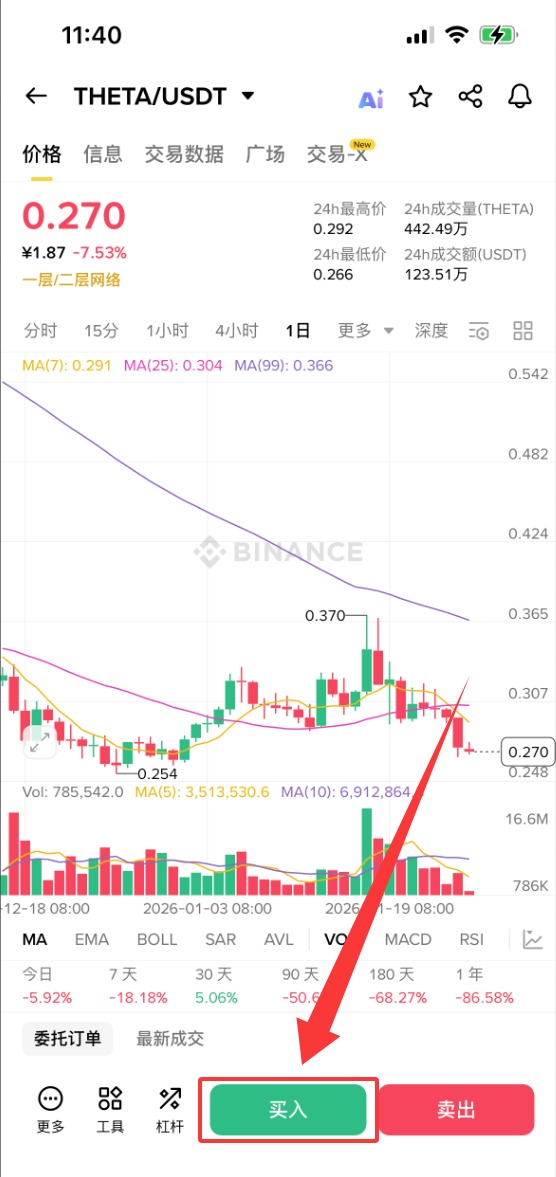Screen dimensions: 556x1177
Task: Open the 广场 tab
Action: [265, 154]
